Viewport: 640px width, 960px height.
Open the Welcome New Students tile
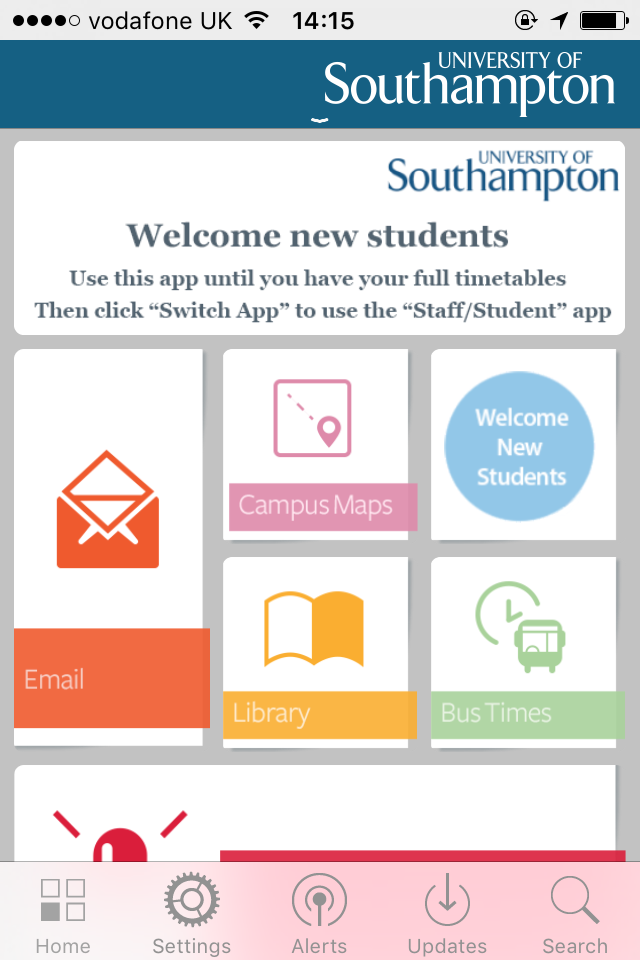coord(522,446)
